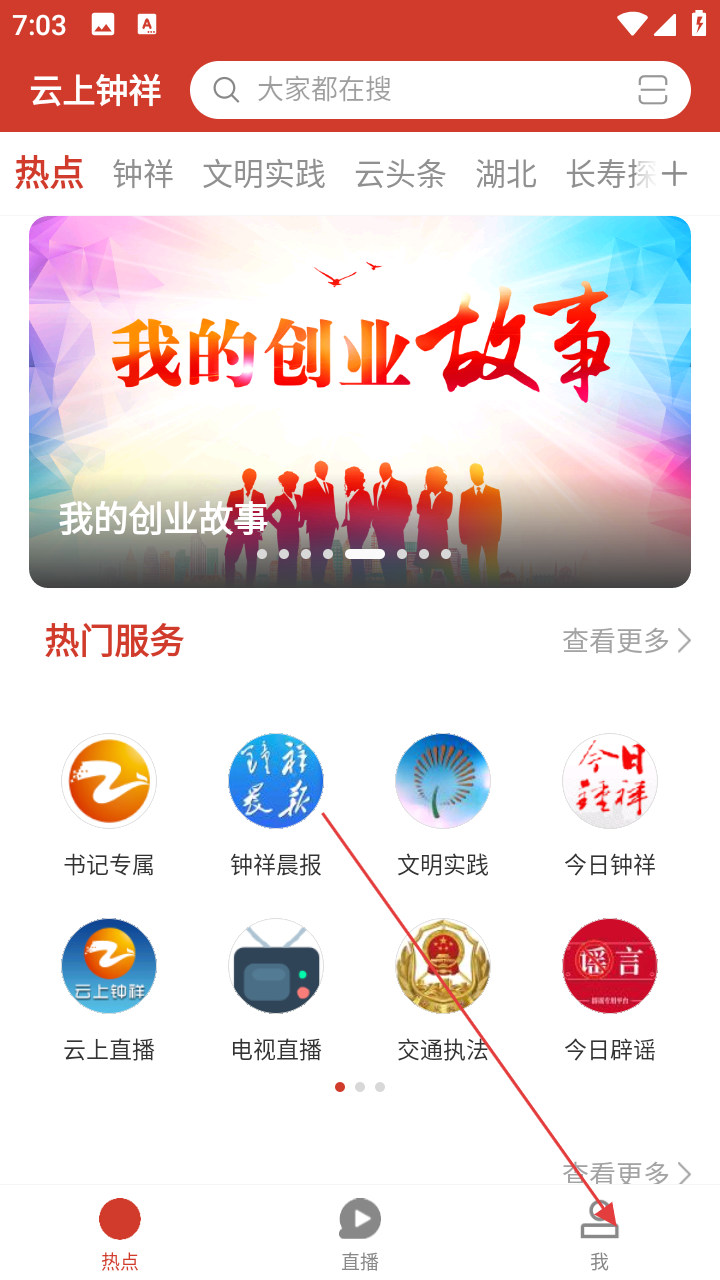Add channels with the plus icon
Viewport: 720px width, 1280px height.
(x=675, y=174)
